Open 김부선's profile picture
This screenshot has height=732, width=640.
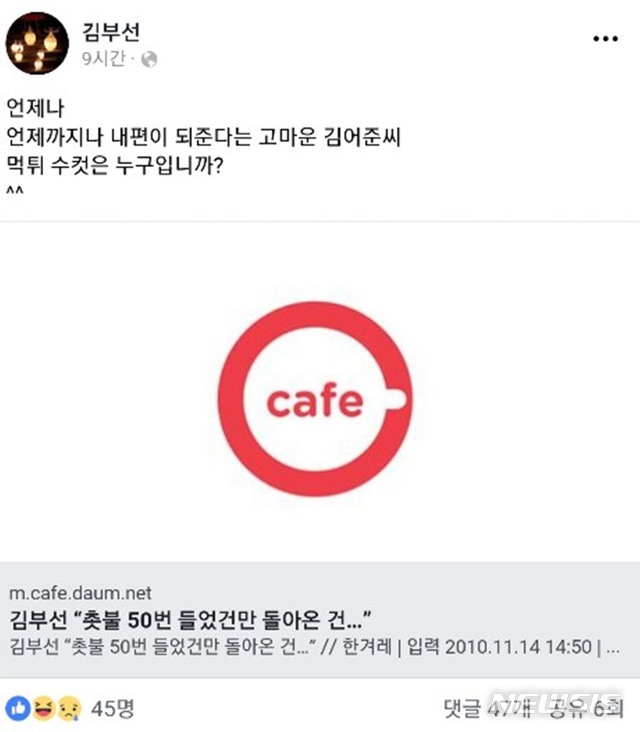(x=37, y=43)
